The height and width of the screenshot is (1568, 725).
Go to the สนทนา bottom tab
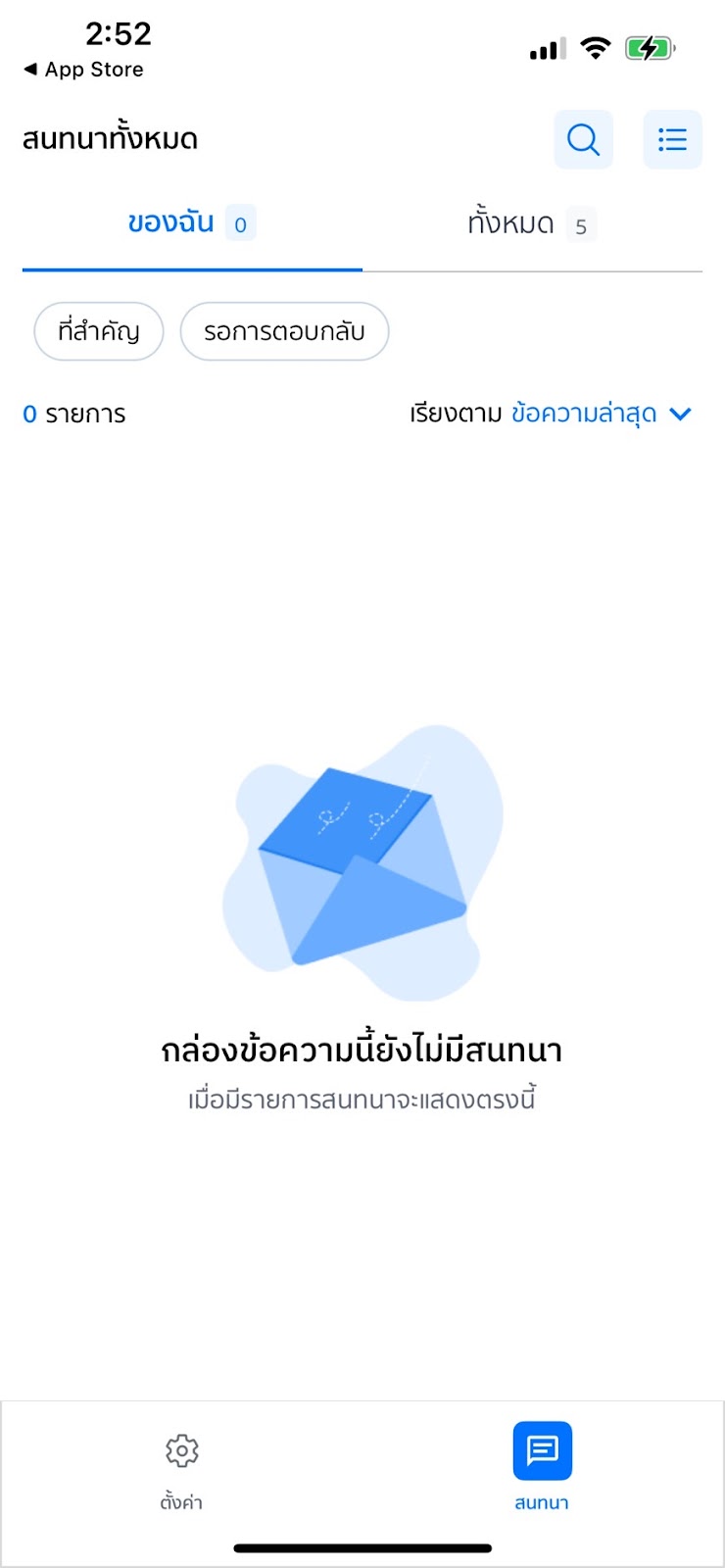[542, 1466]
